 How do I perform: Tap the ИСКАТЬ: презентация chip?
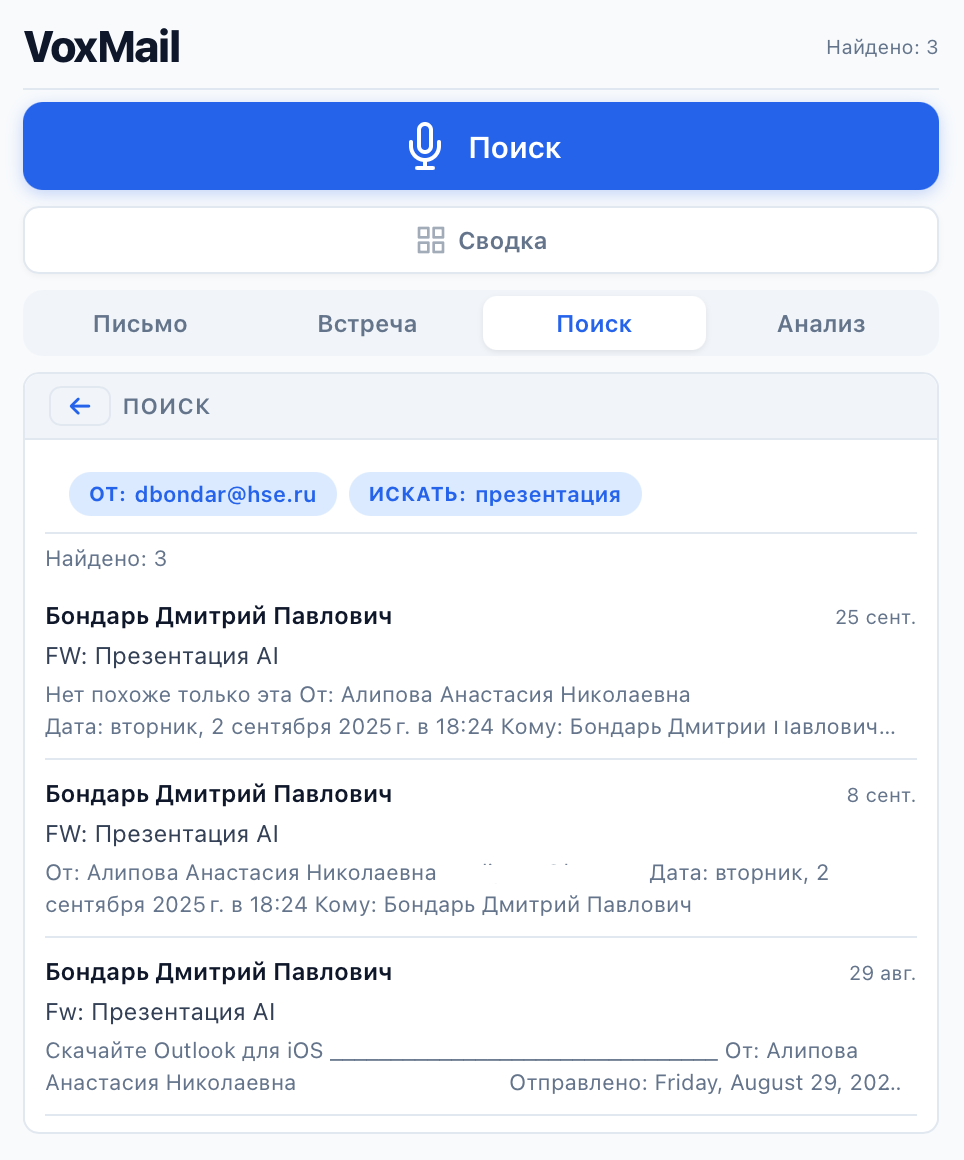[495, 494]
